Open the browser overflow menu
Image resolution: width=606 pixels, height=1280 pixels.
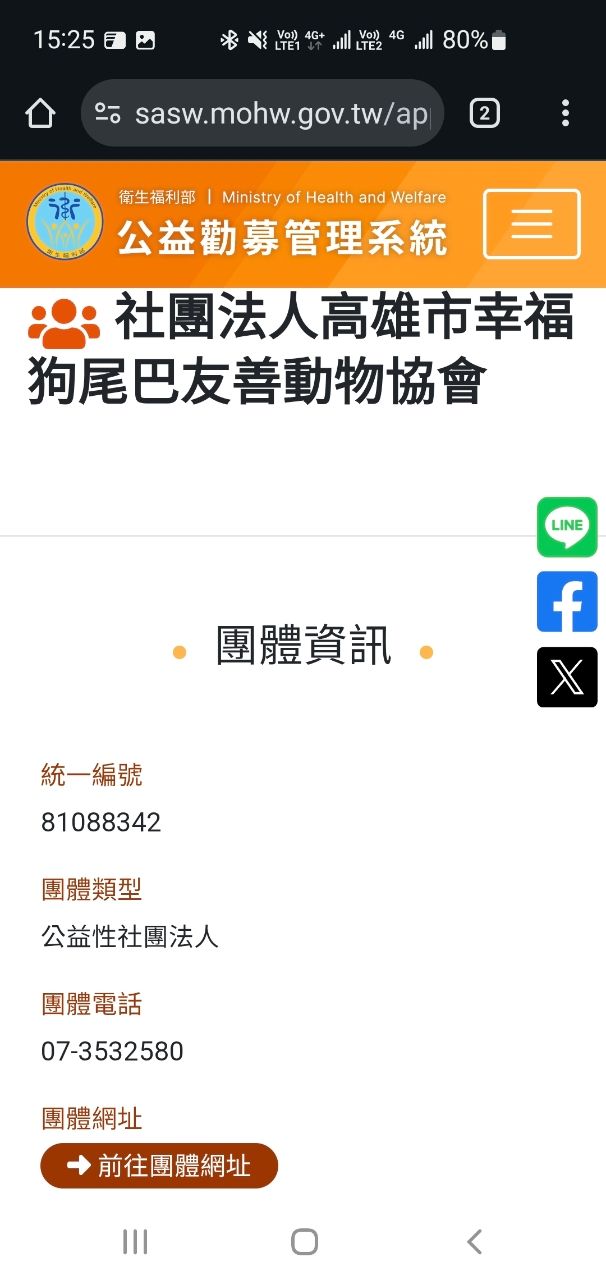point(565,113)
